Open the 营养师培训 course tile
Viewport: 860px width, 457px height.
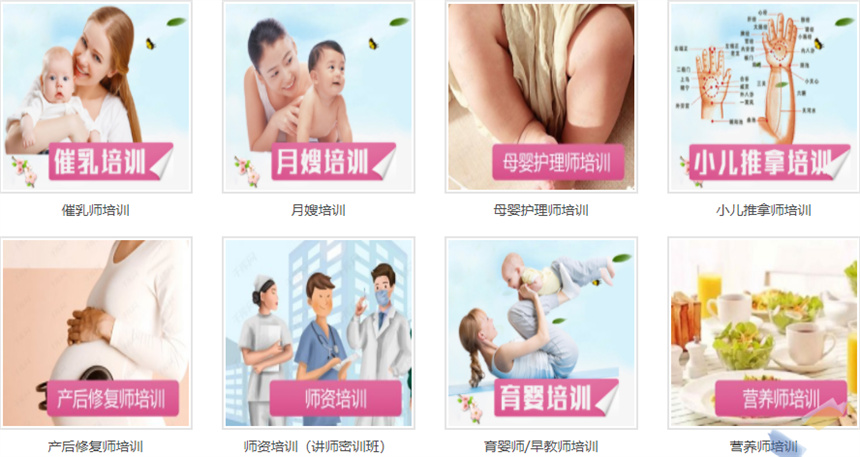[763, 333]
